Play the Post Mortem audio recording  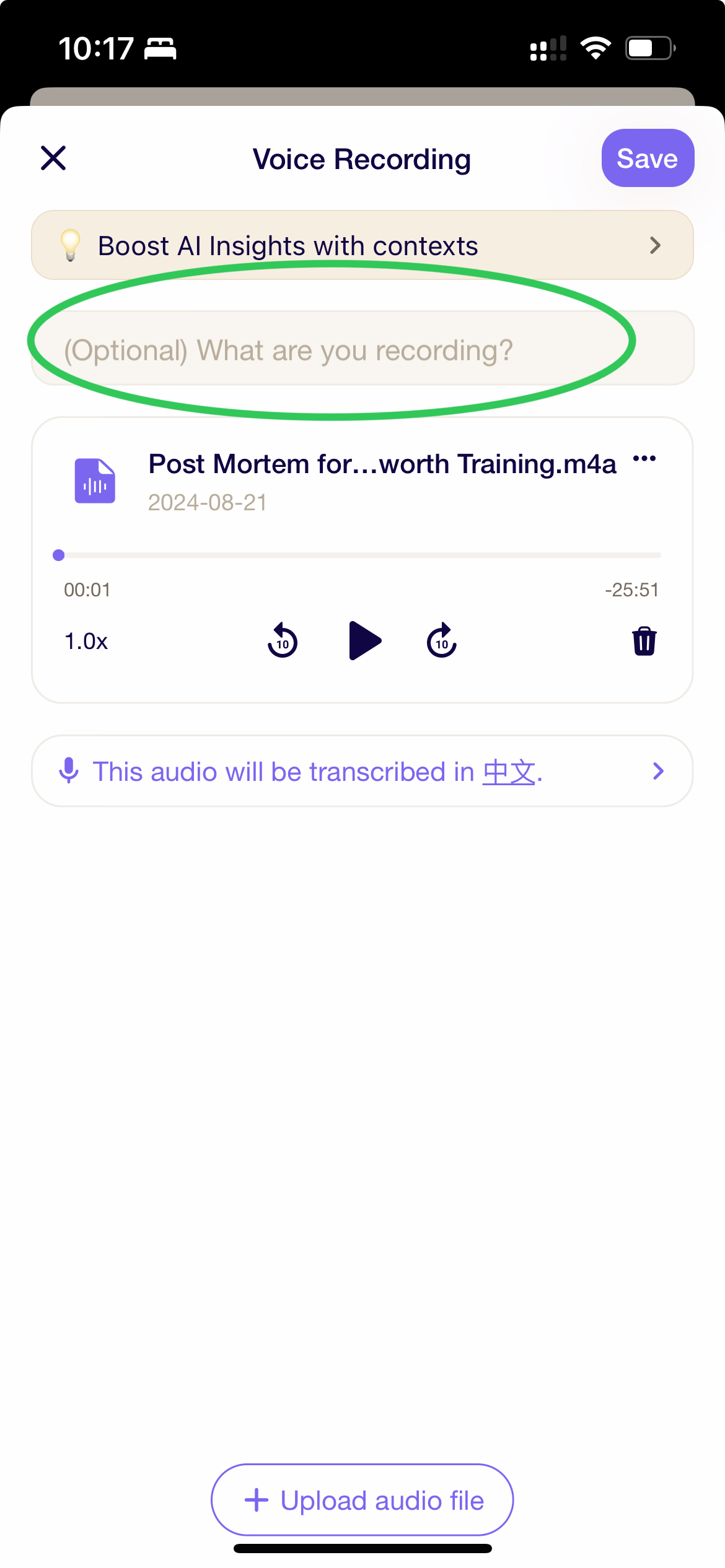point(364,640)
